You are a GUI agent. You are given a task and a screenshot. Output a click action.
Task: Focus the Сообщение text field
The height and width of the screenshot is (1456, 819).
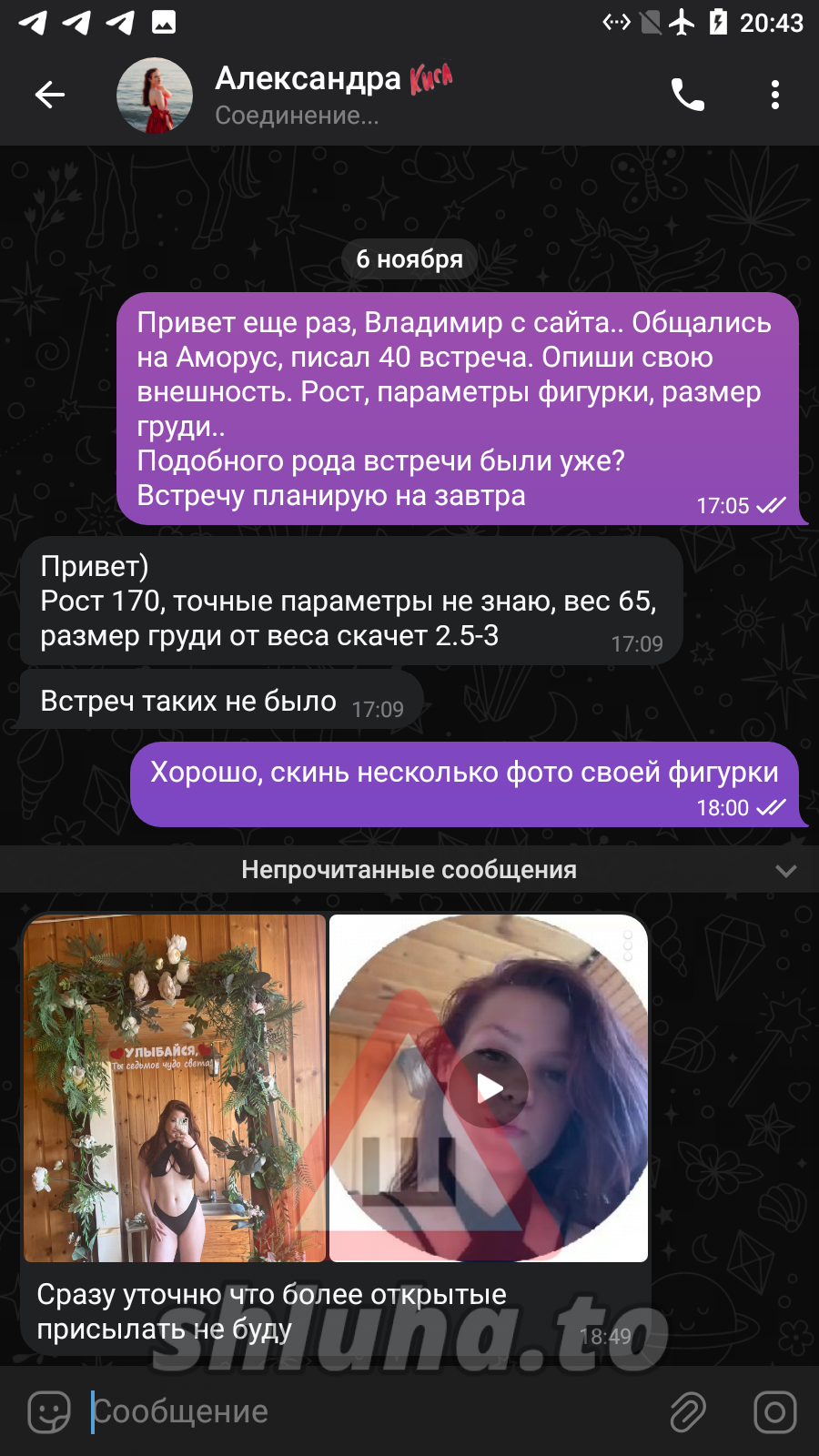pyautogui.click(x=364, y=1411)
